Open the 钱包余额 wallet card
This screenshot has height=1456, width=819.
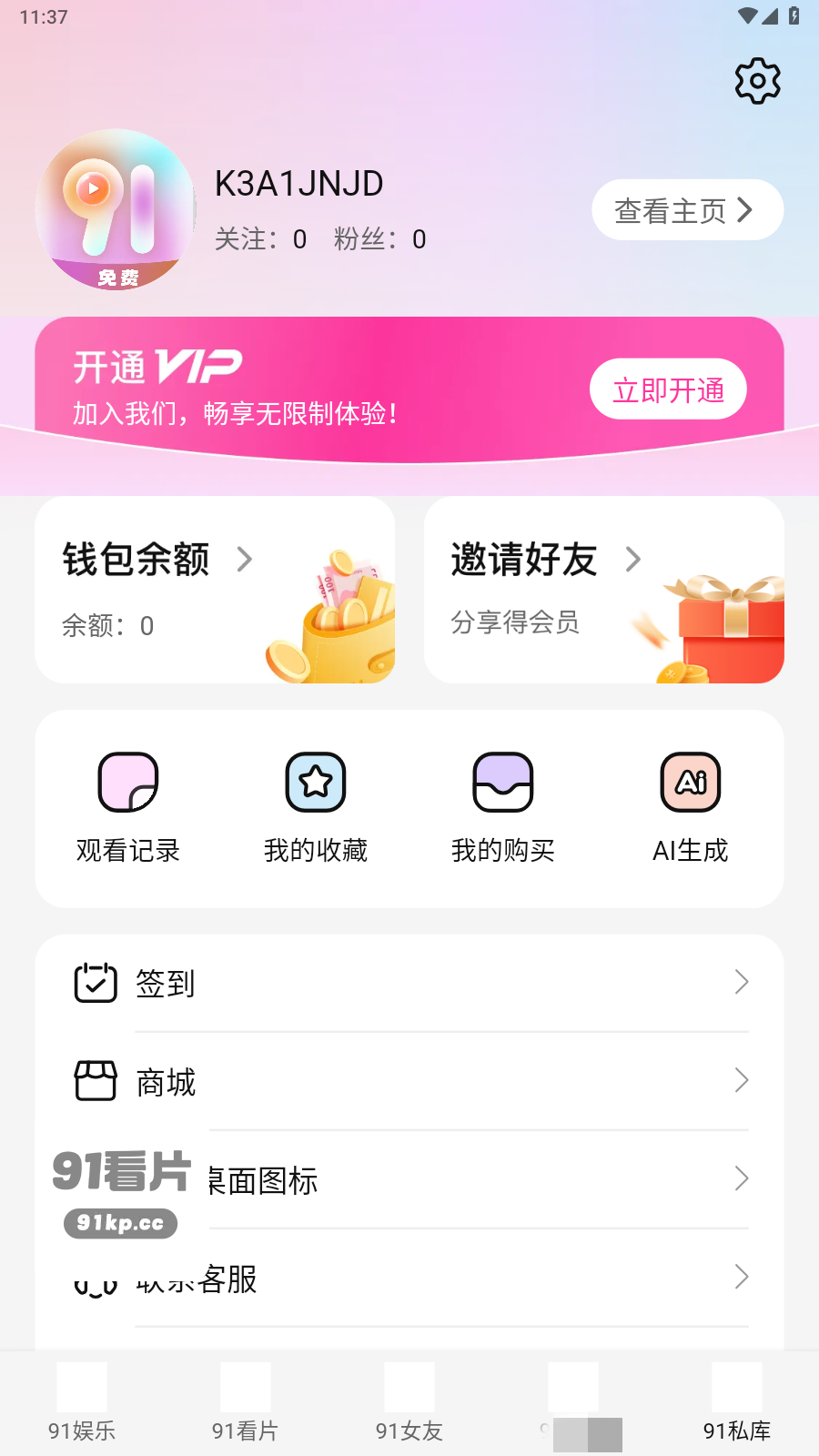pos(215,590)
